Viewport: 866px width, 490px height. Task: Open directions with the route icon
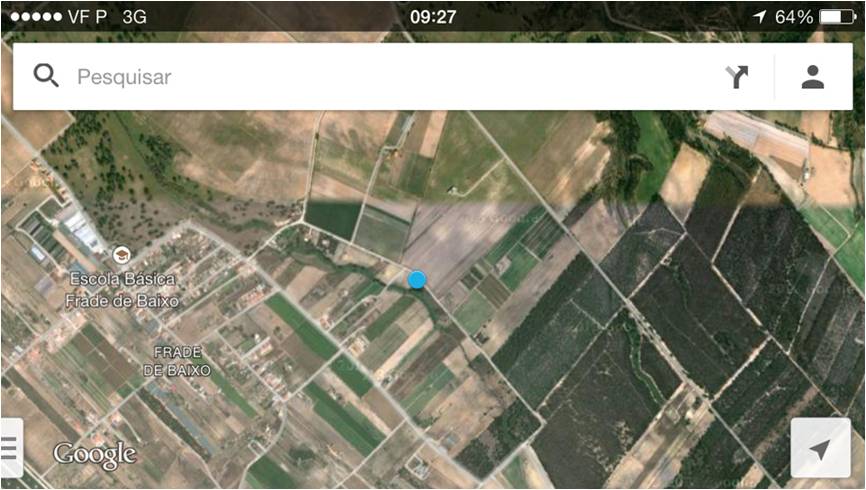pyautogui.click(x=737, y=77)
